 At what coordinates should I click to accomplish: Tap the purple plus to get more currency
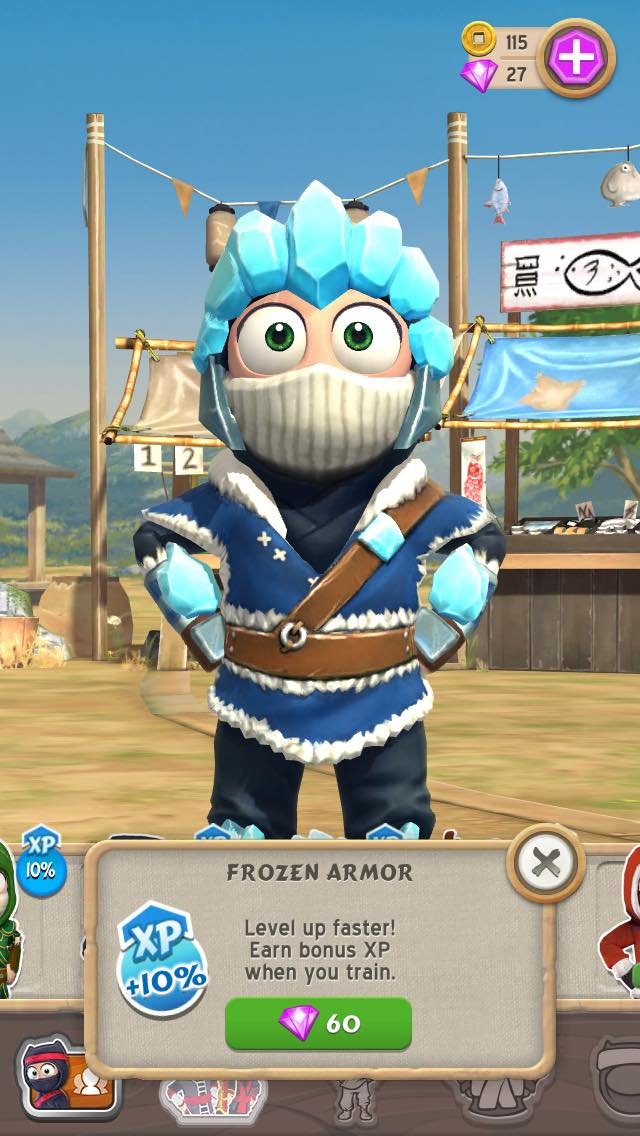575,58
